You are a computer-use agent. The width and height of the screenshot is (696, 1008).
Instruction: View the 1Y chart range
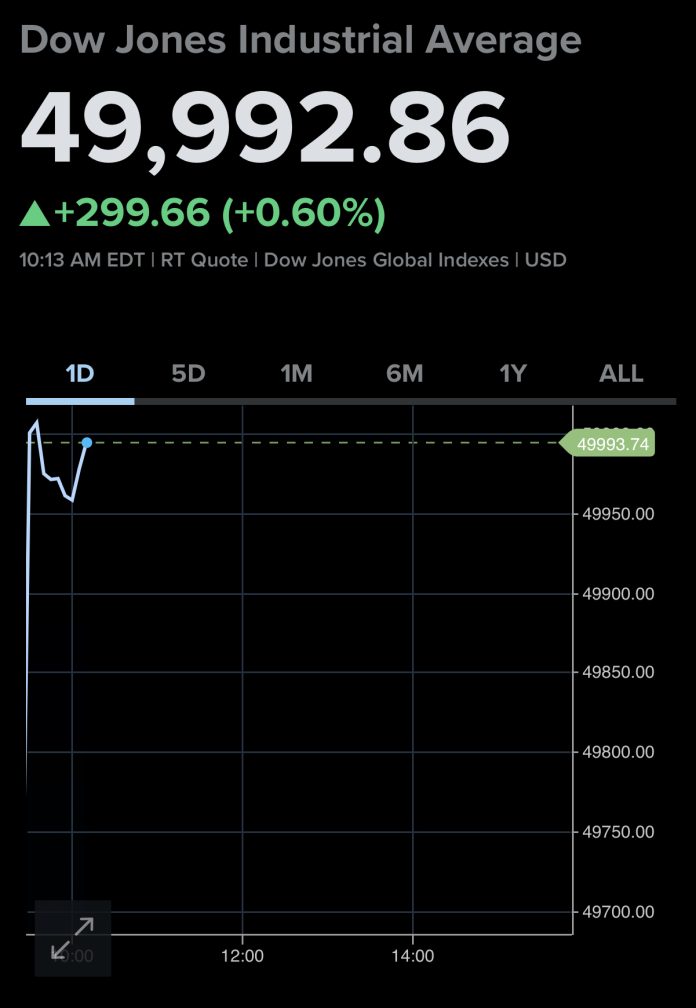[513, 374]
